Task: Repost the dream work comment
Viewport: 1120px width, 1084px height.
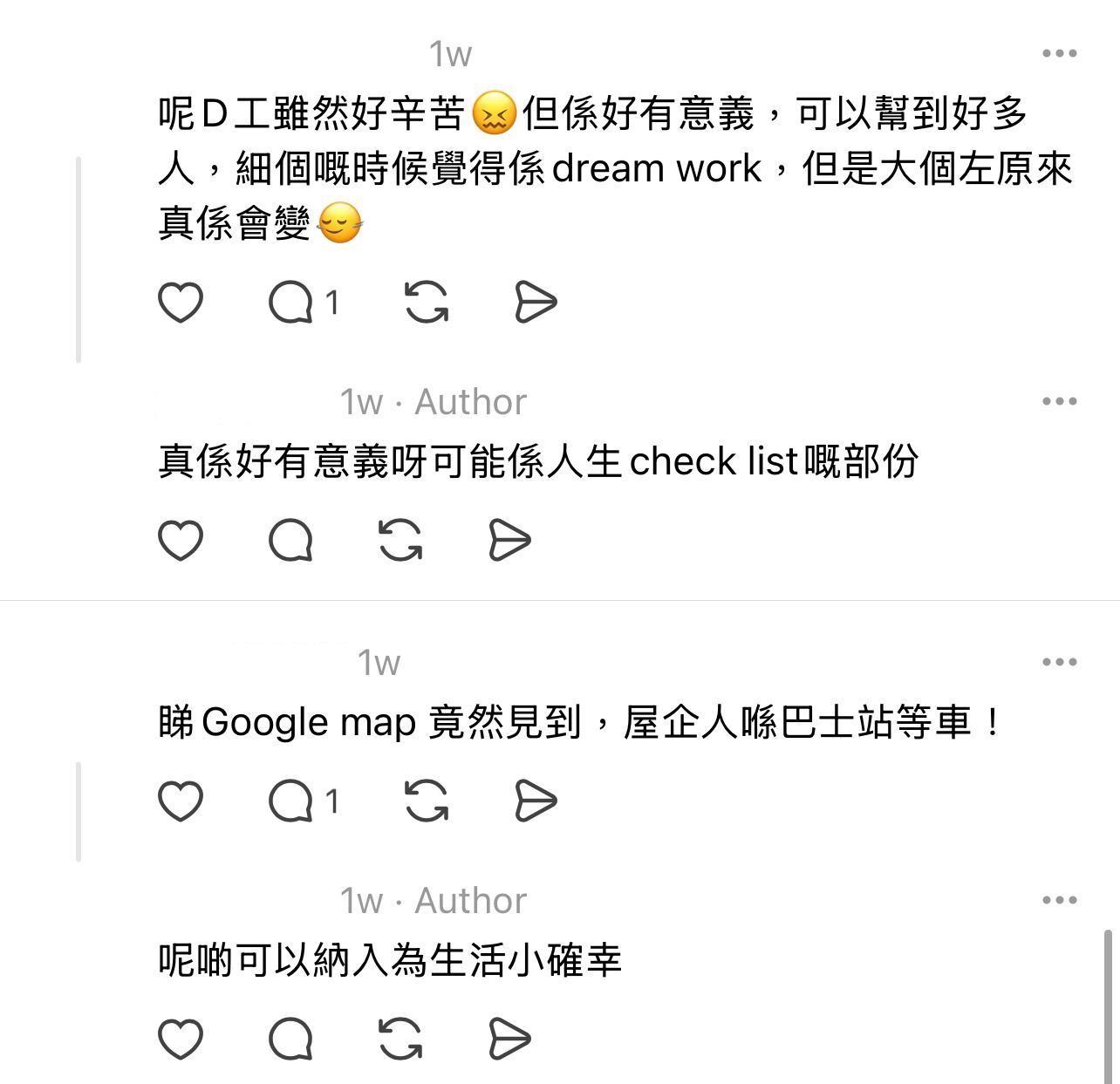Action: (427, 303)
